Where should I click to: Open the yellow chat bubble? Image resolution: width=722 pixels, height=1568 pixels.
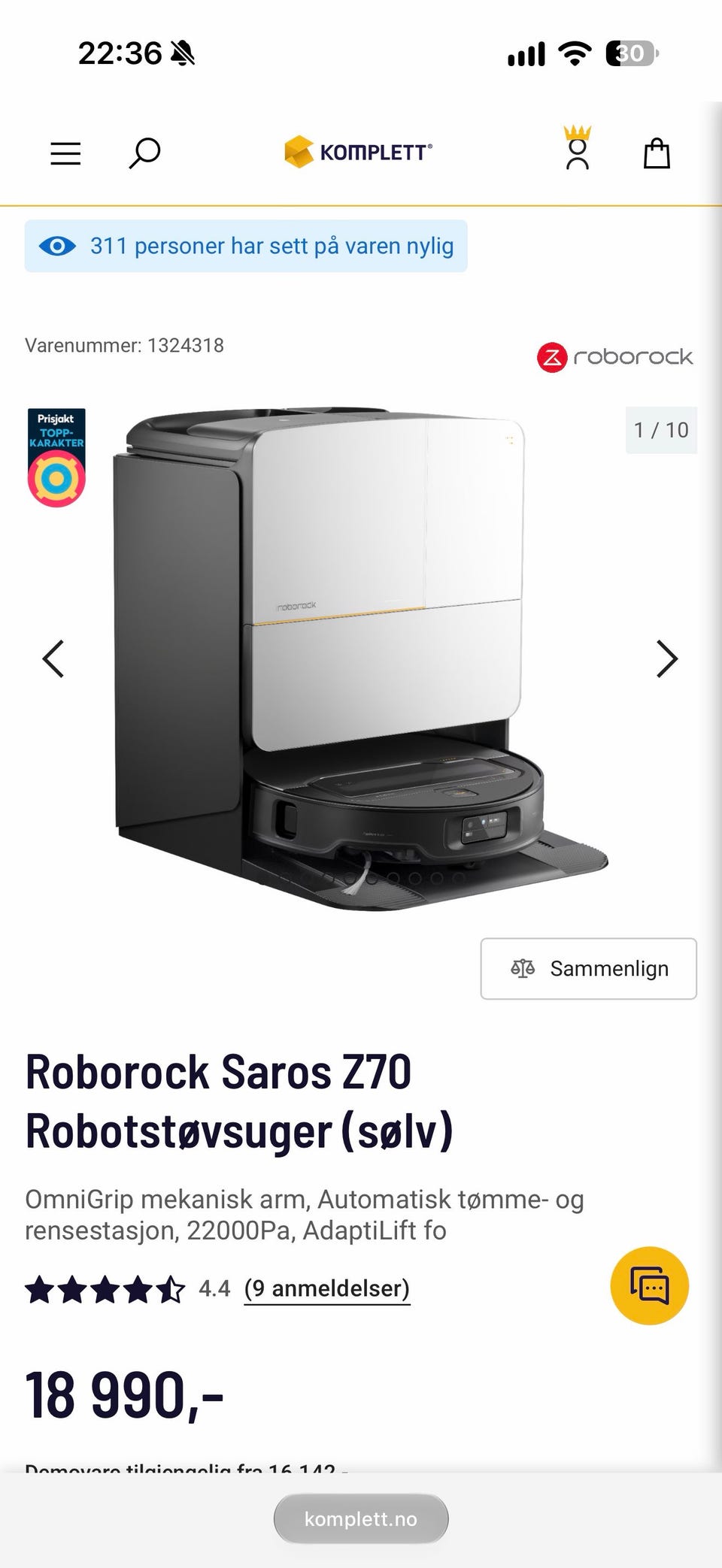pyautogui.click(x=650, y=1285)
